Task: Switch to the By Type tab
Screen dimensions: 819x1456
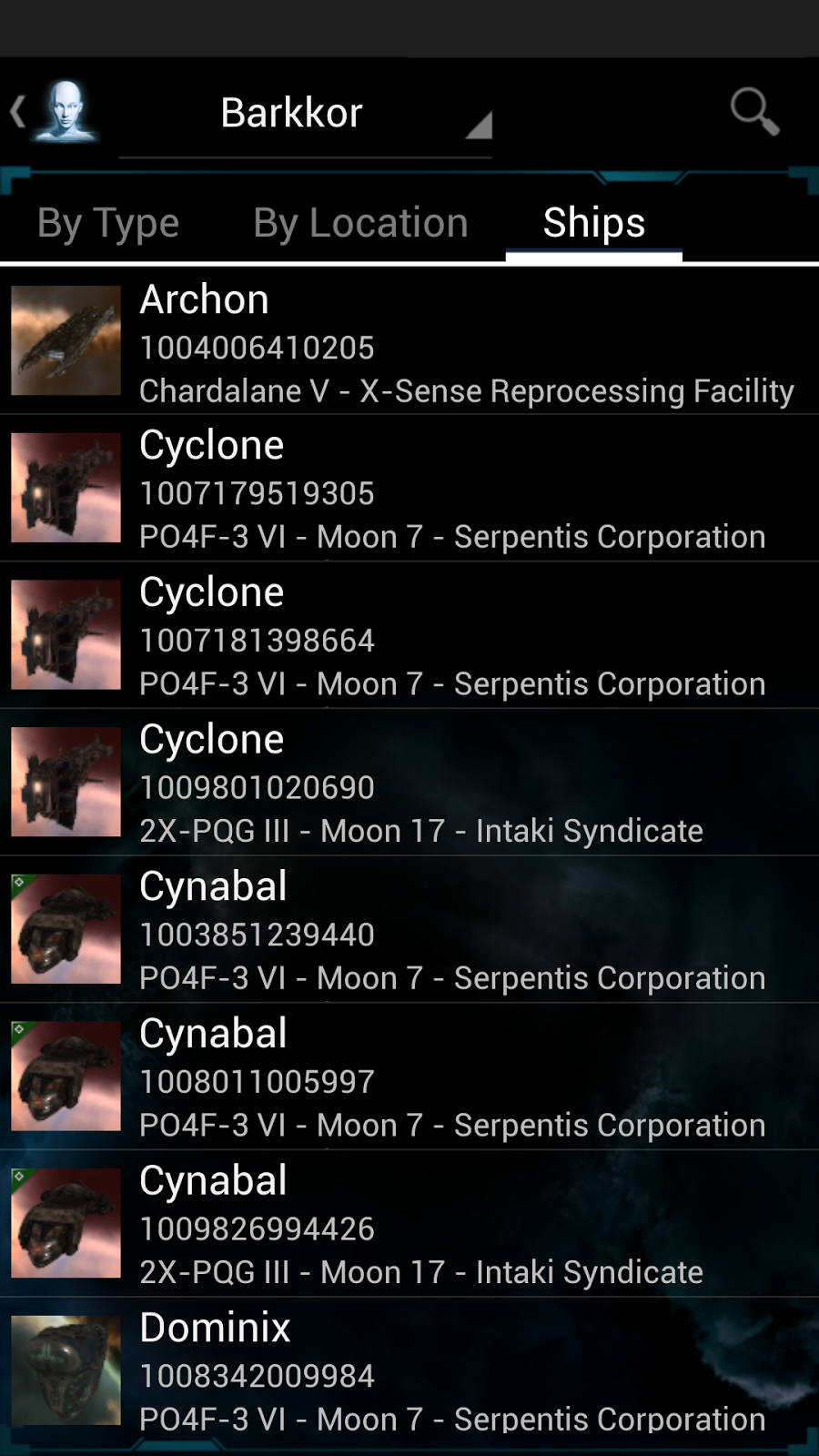Action: (x=106, y=222)
